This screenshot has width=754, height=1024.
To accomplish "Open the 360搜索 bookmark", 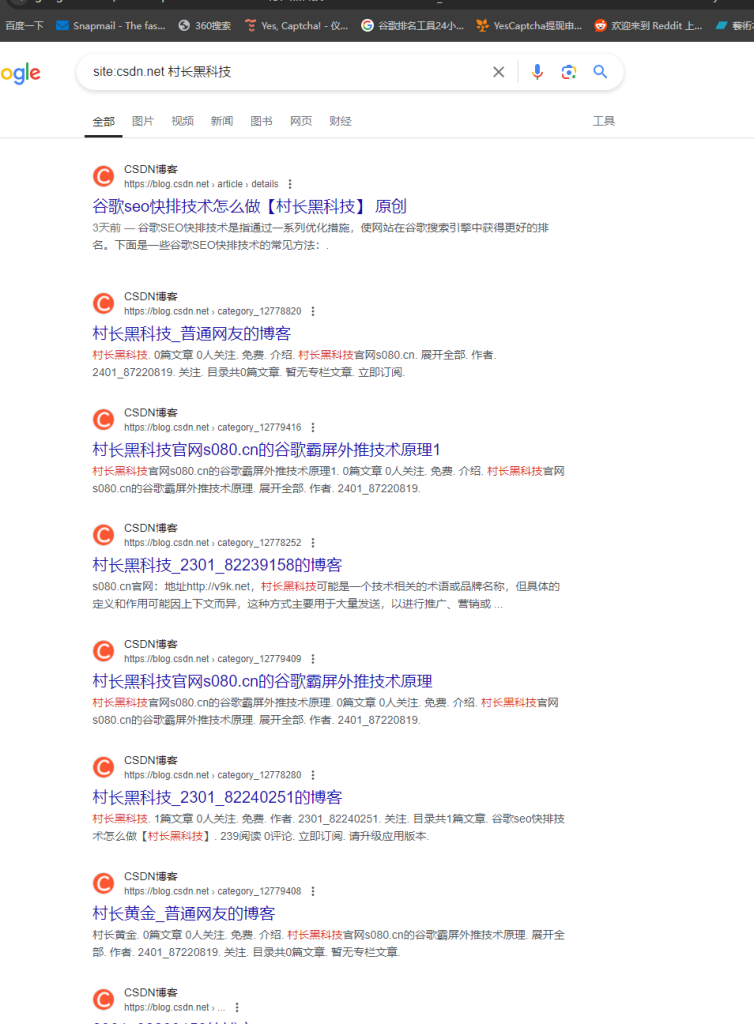I will click(x=206, y=26).
